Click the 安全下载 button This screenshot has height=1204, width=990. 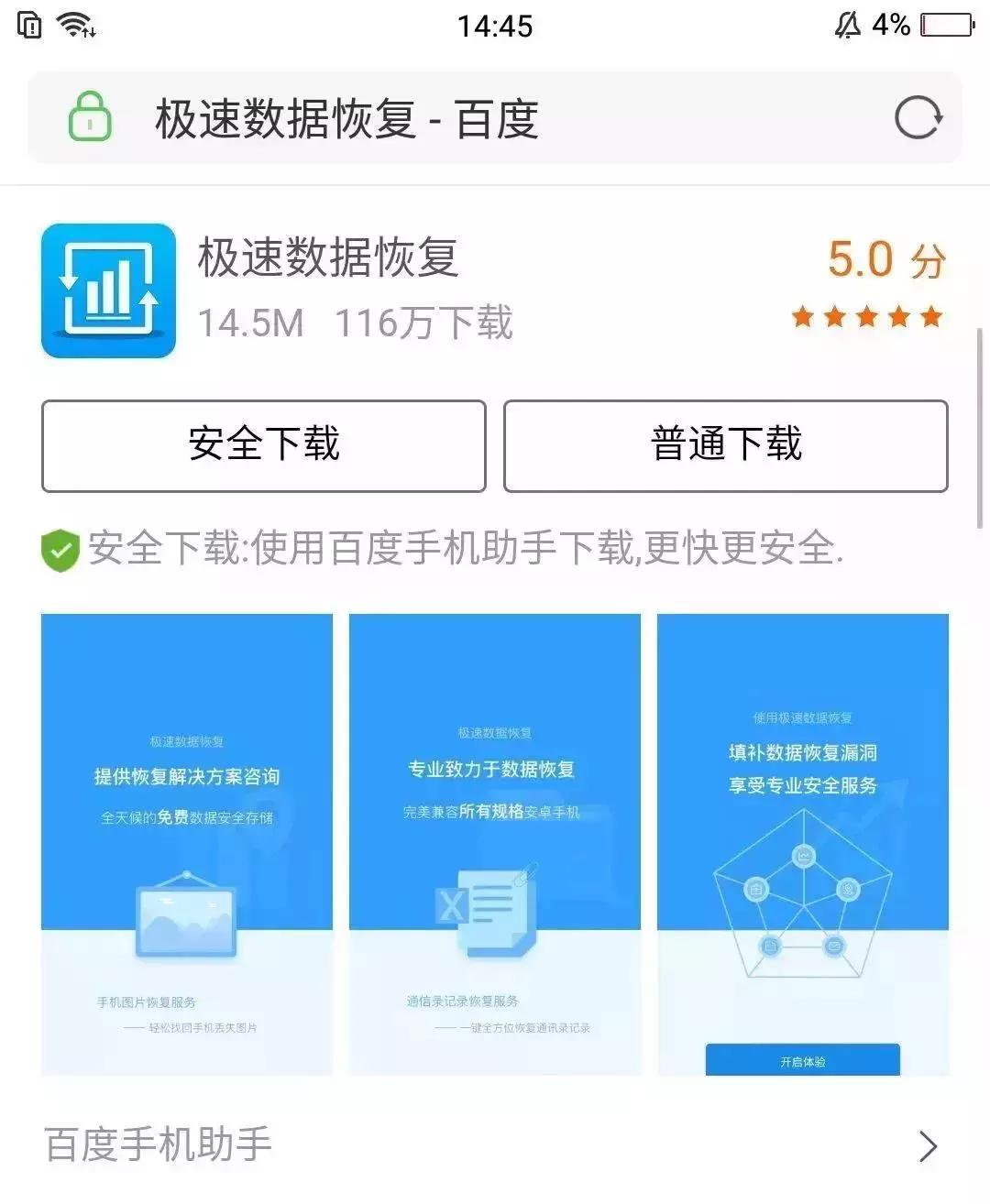point(262,444)
